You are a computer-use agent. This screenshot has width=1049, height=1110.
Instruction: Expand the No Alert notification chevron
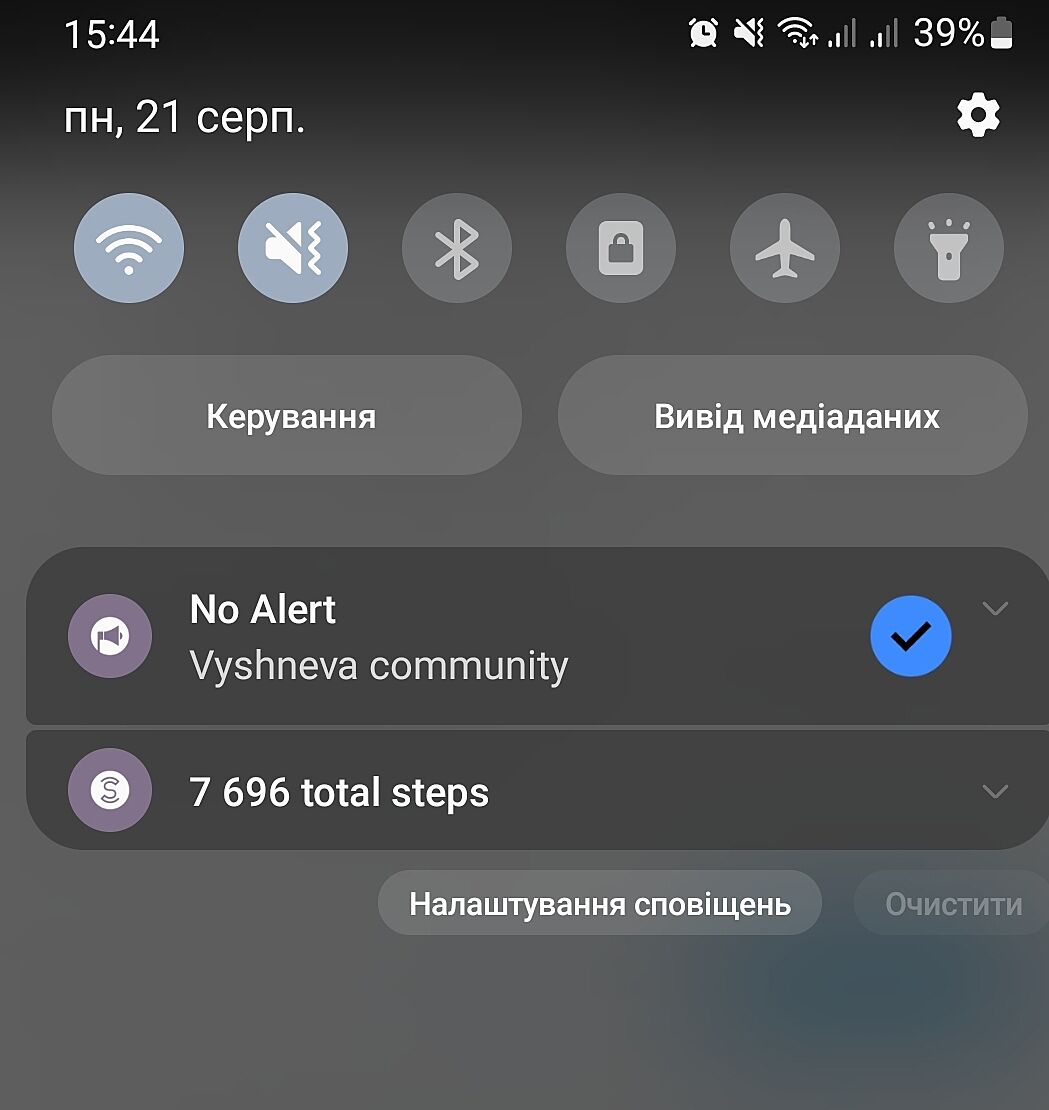point(995,608)
